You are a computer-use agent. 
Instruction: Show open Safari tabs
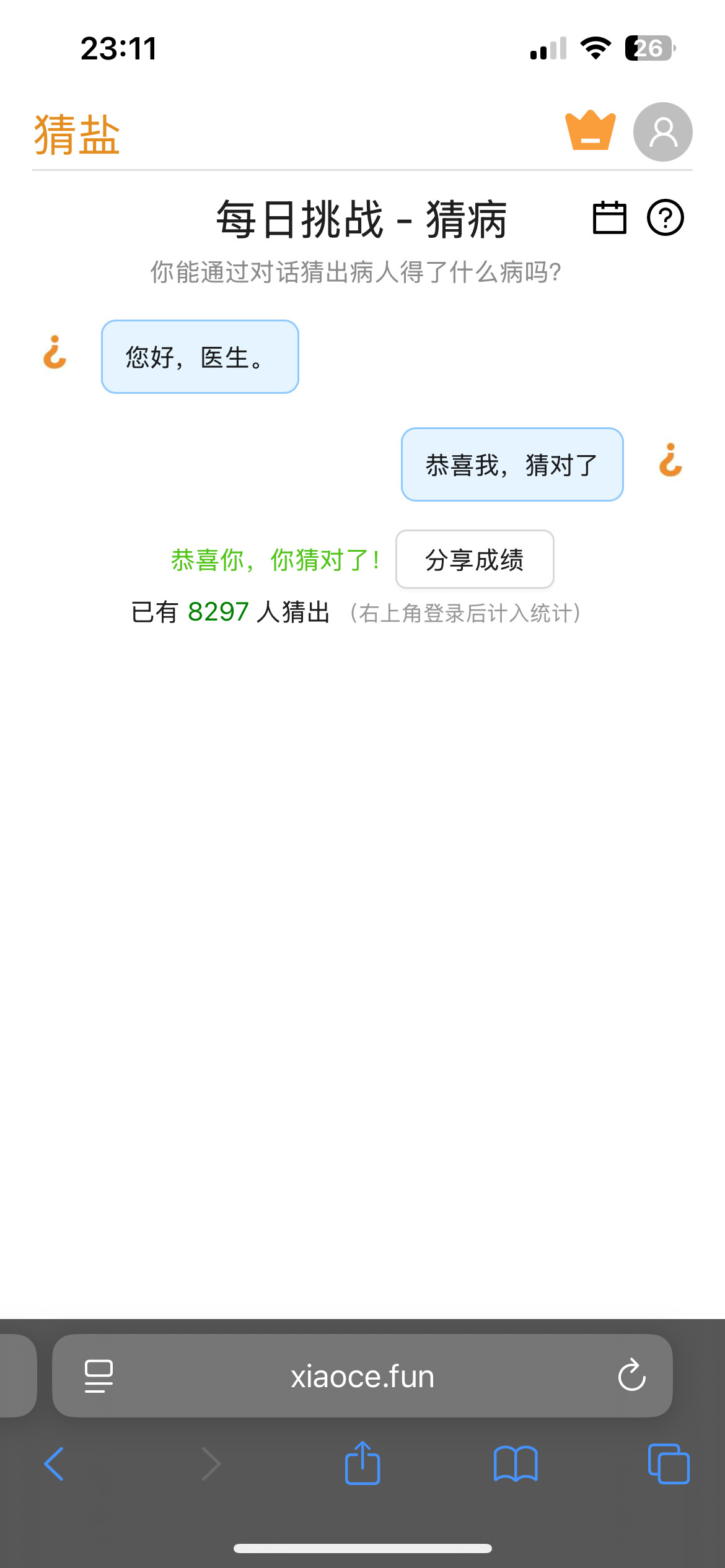pos(668,1464)
